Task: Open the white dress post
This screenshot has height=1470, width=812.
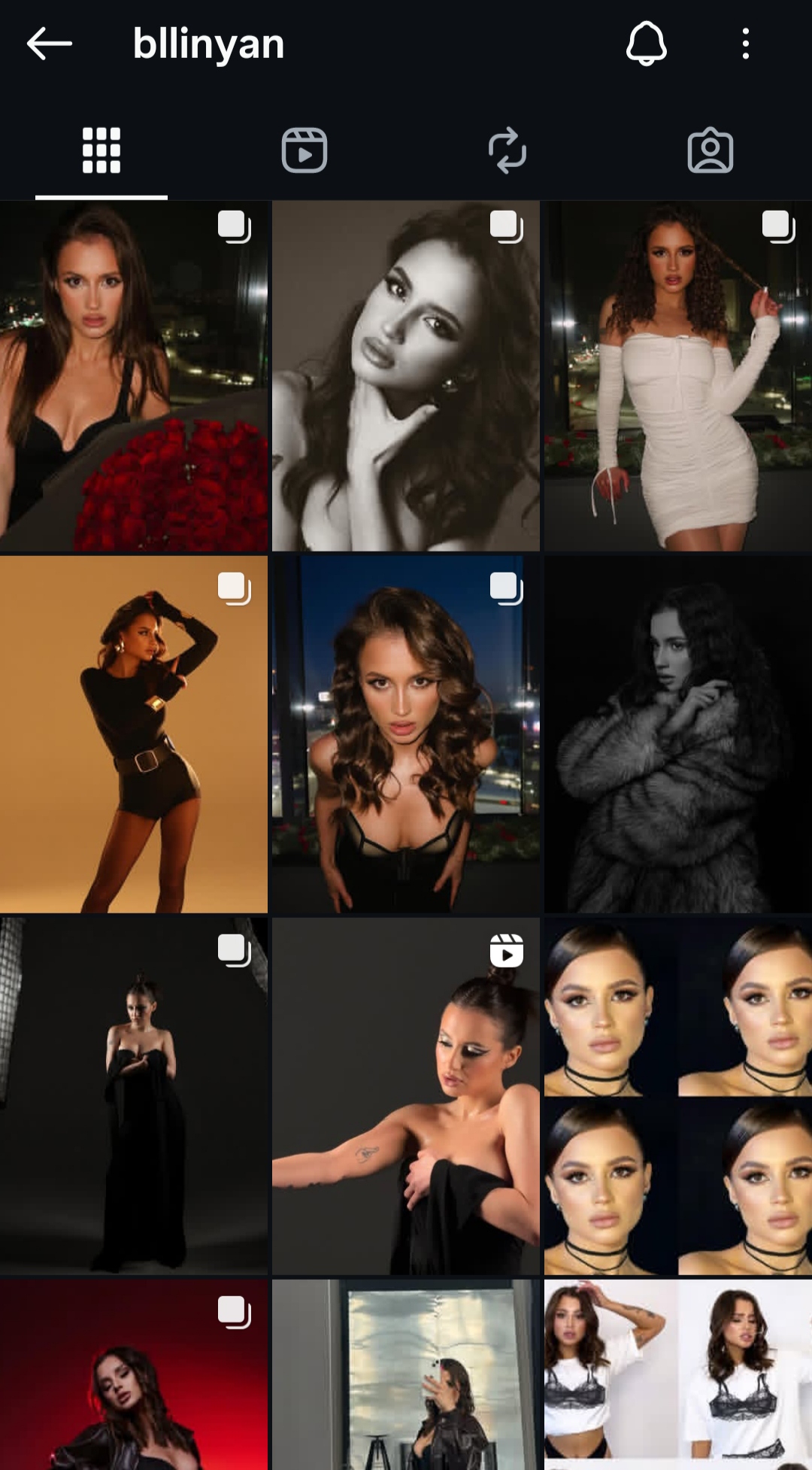Action: pyautogui.click(x=678, y=376)
